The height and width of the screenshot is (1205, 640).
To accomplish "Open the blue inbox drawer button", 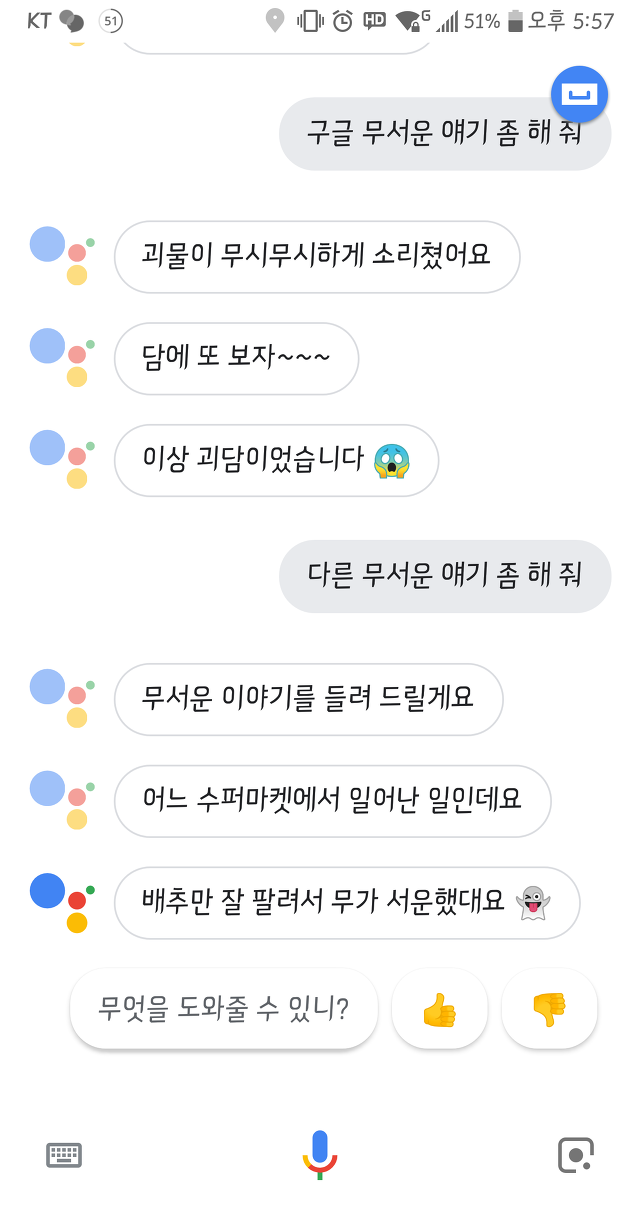I will coord(580,95).
